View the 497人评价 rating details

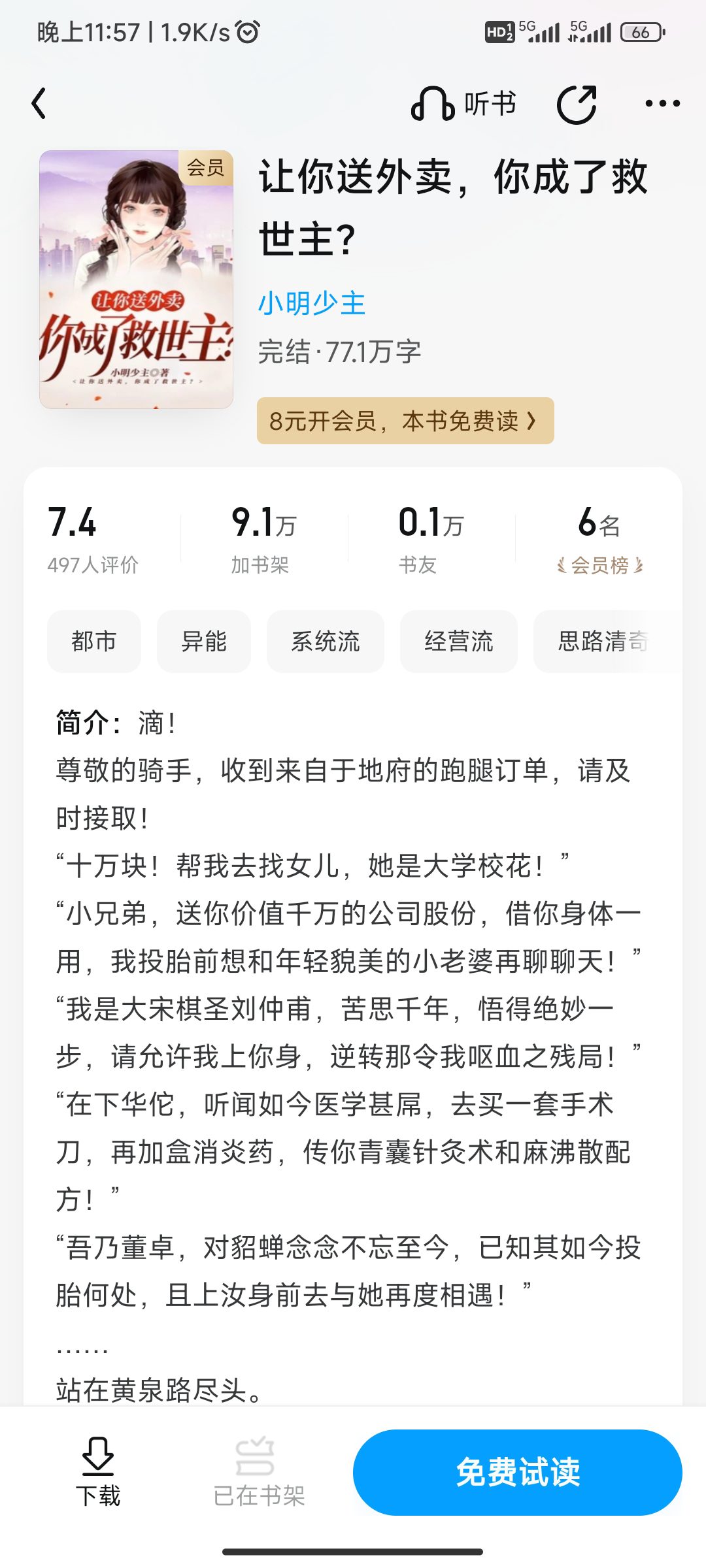(93, 539)
